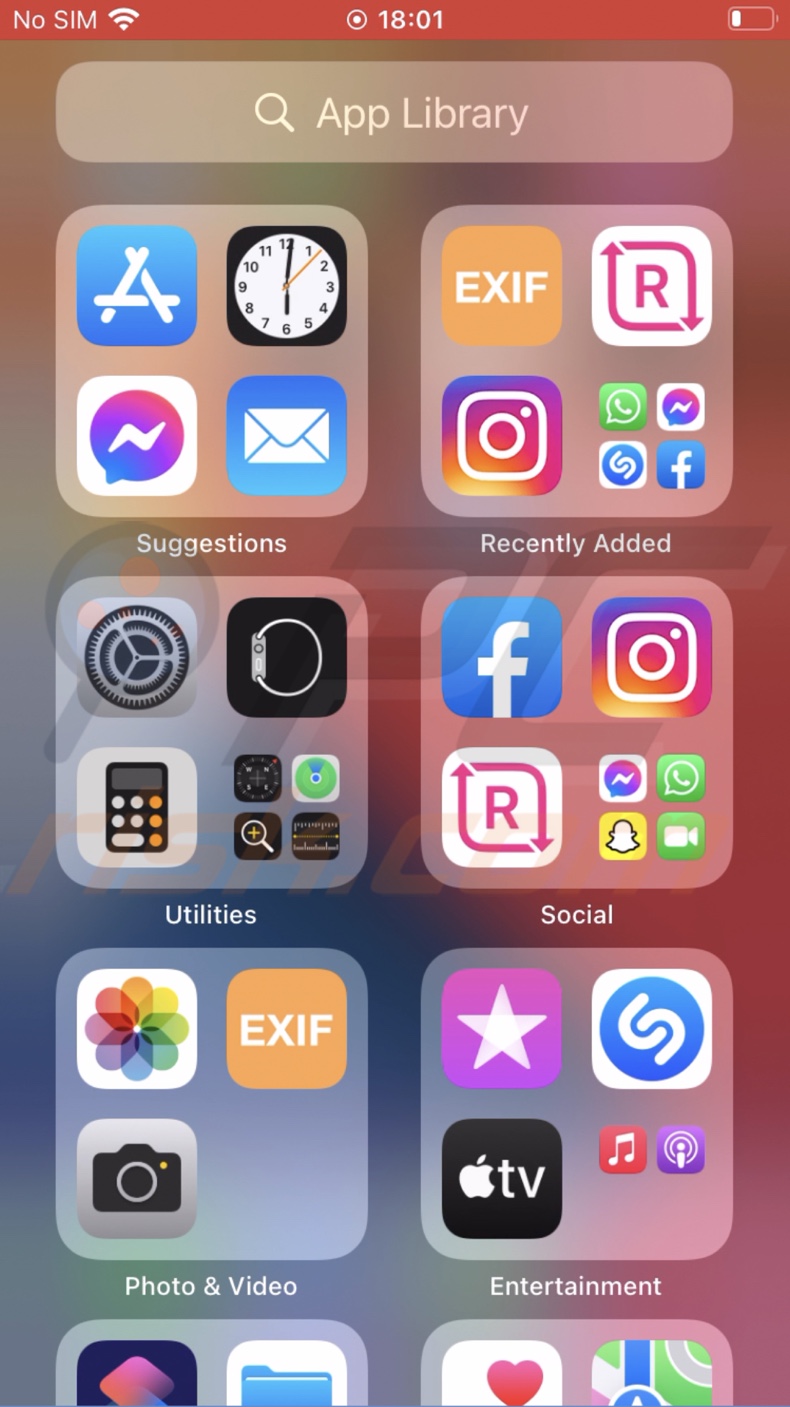Viewport: 790px width, 1407px height.
Task: Open the App Store app
Action: (x=136, y=285)
